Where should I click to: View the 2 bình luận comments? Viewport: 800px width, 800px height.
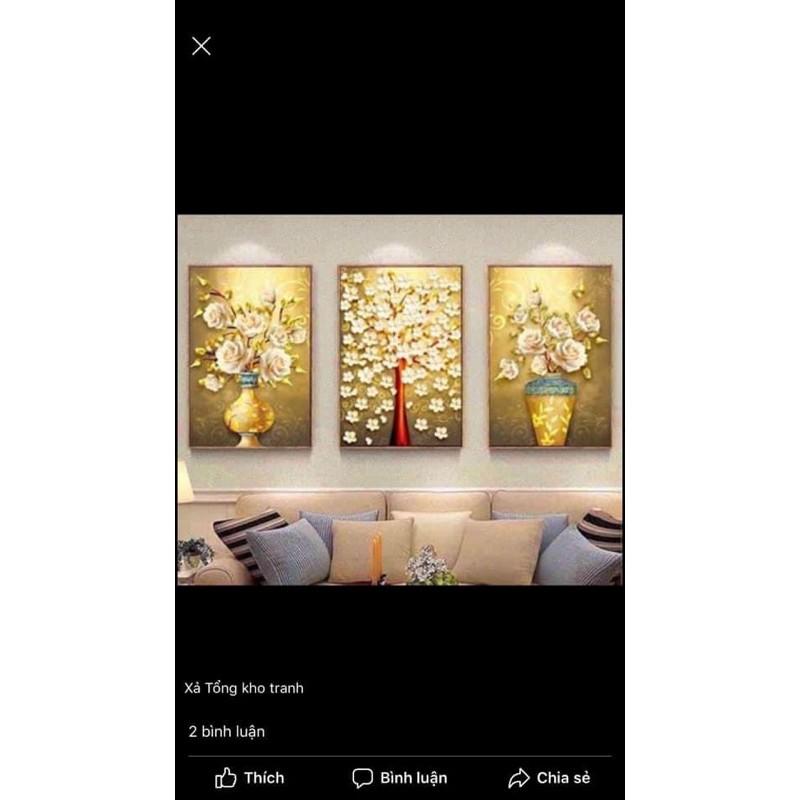pos(227,731)
